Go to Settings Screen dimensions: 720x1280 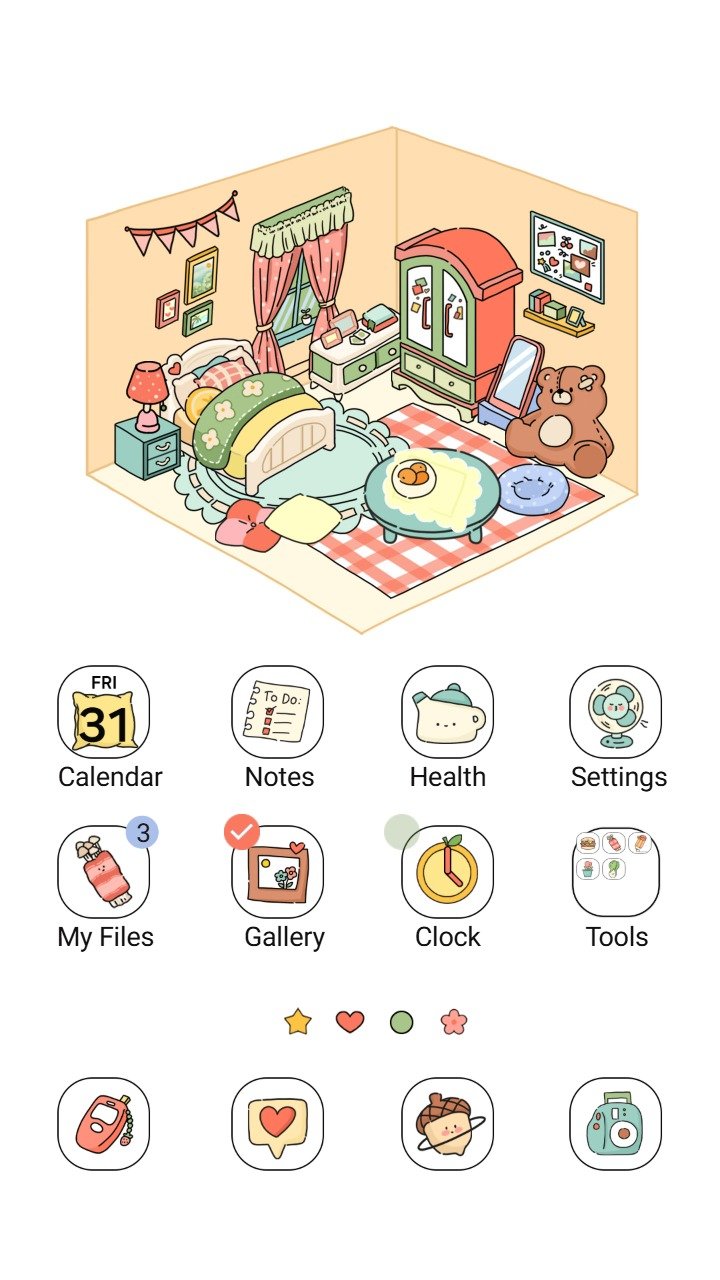click(x=616, y=712)
